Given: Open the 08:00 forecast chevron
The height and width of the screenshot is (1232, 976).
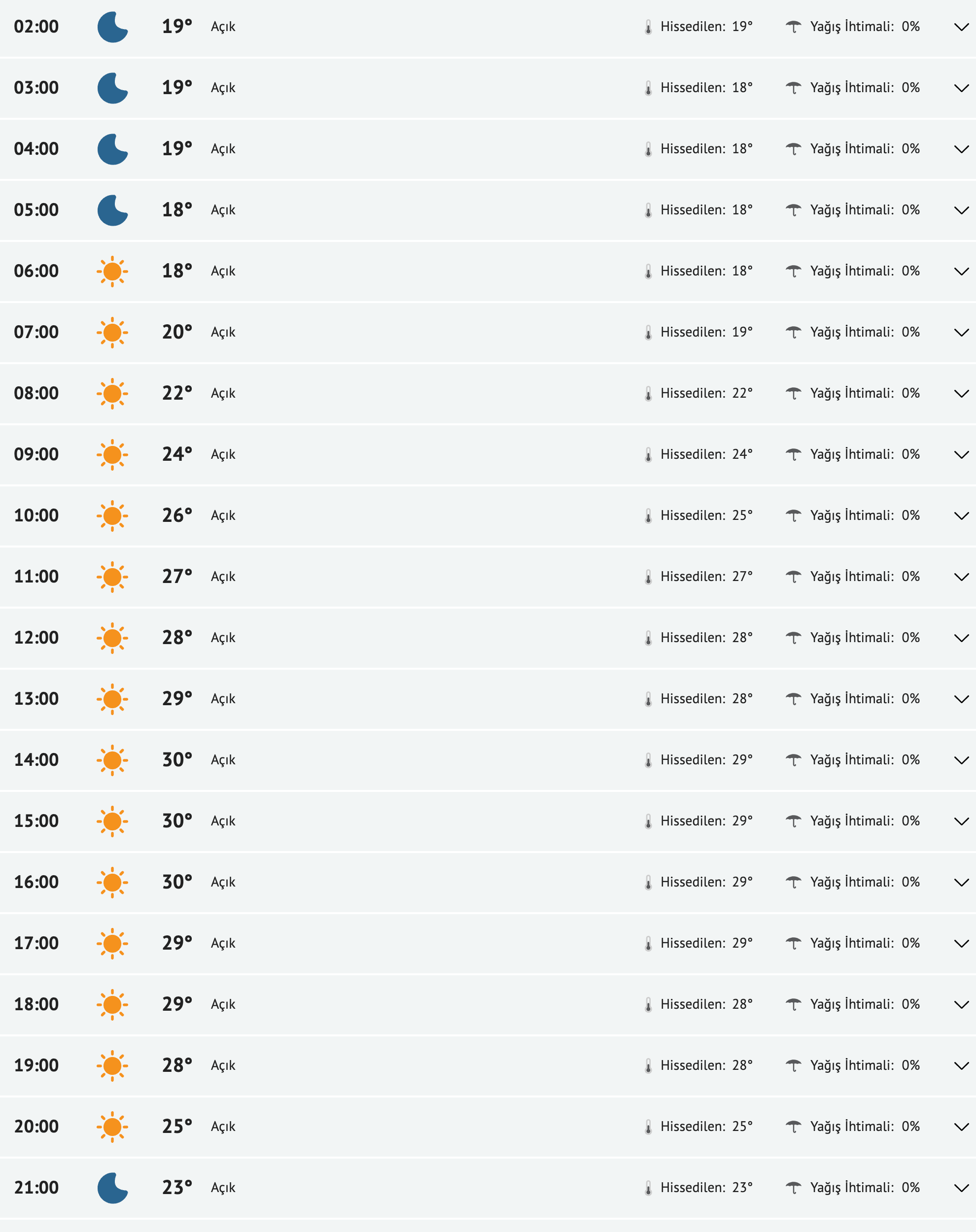Looking at the screenshot, I should [x=961, y=394].
